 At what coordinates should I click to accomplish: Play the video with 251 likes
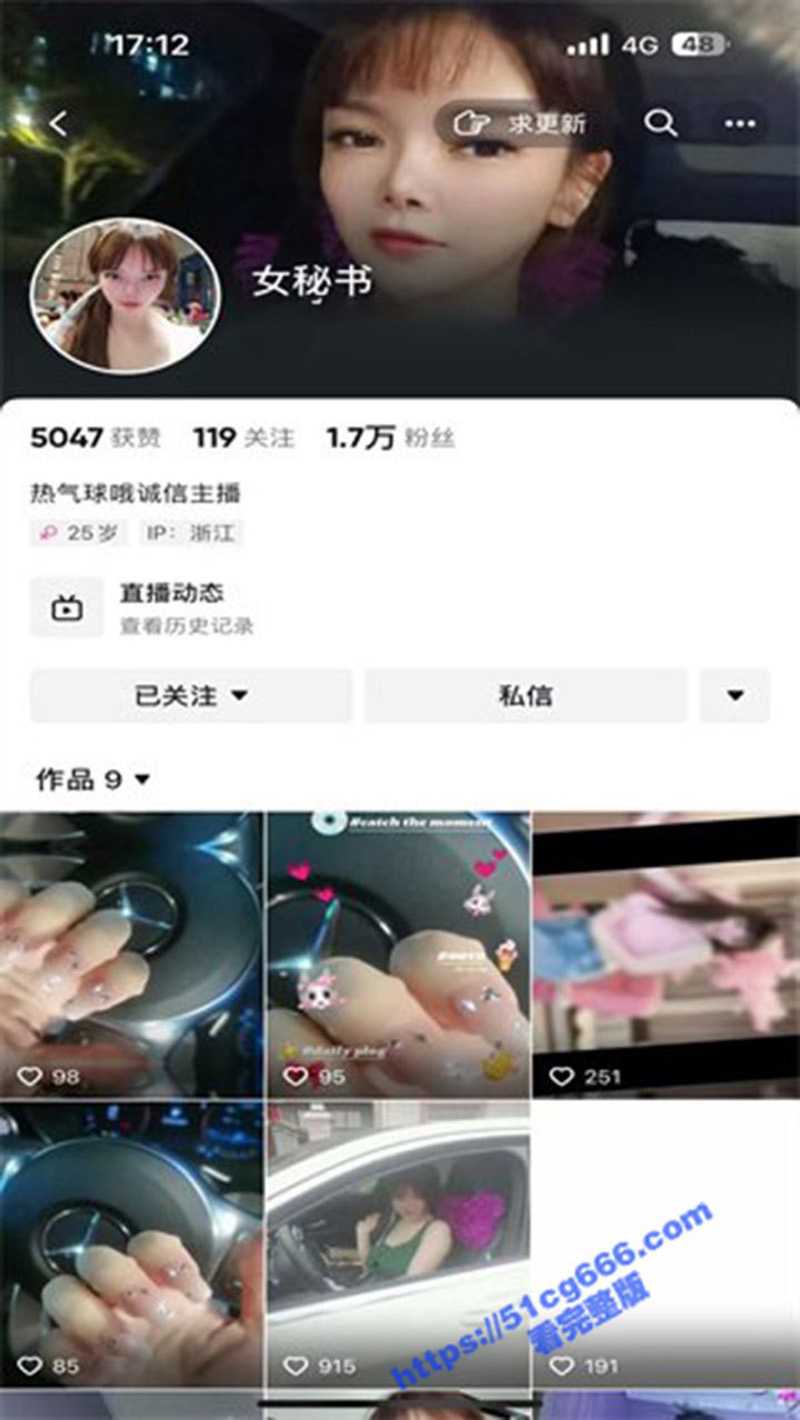pos(666,955)
